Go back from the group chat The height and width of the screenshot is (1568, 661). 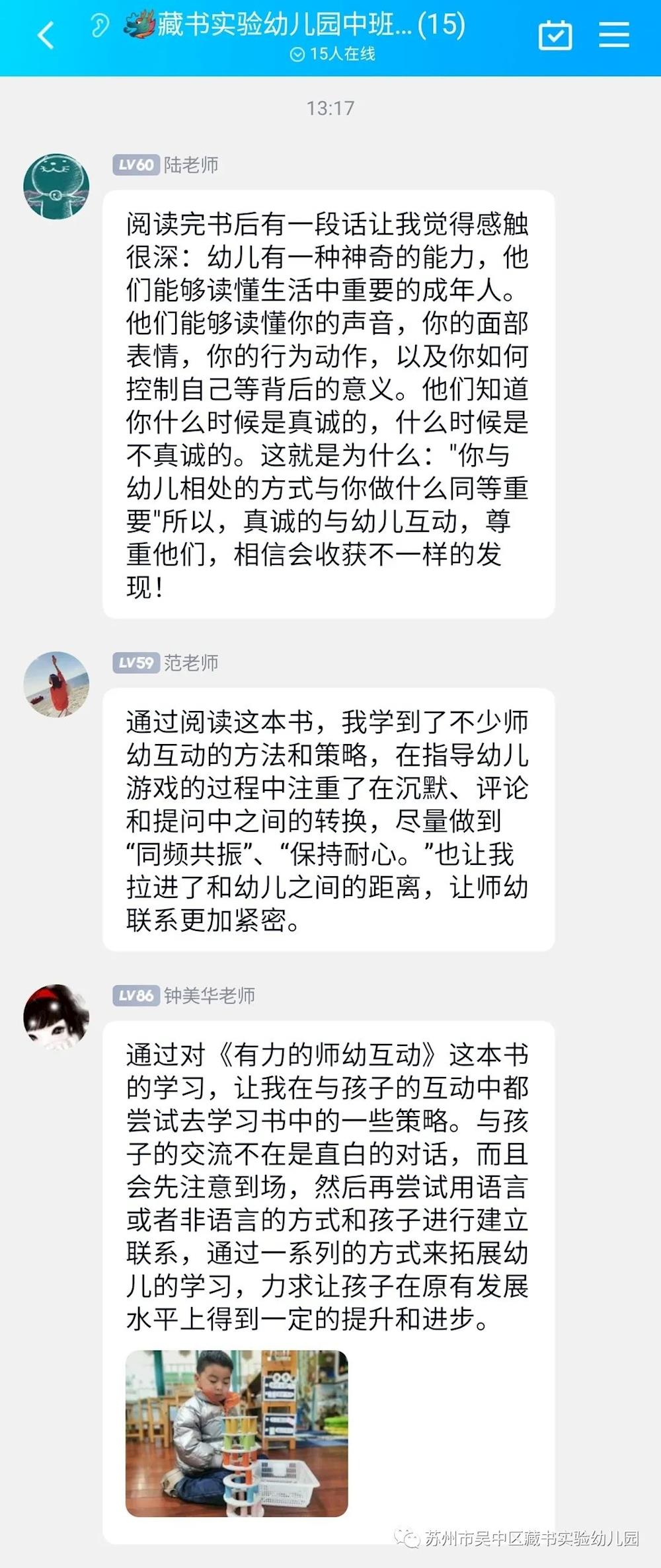click(46, 36)
